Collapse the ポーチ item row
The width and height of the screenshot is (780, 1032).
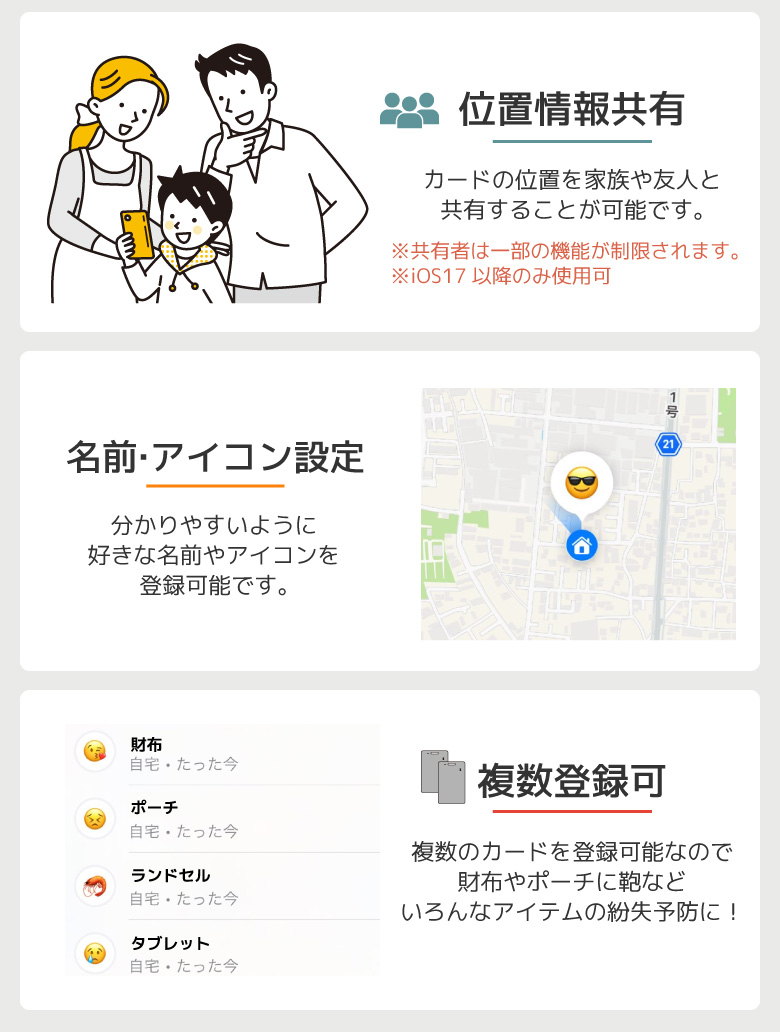(220, 820)
